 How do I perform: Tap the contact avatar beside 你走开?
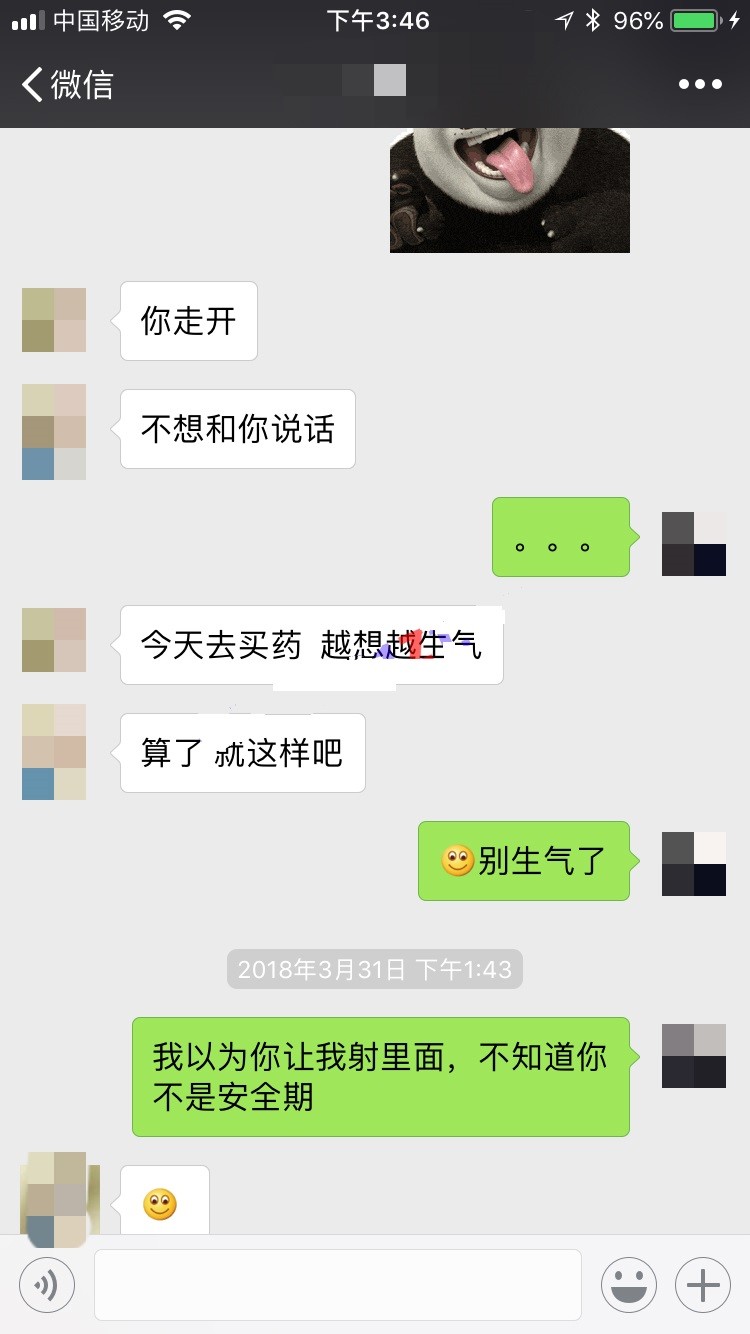[54, 320]
